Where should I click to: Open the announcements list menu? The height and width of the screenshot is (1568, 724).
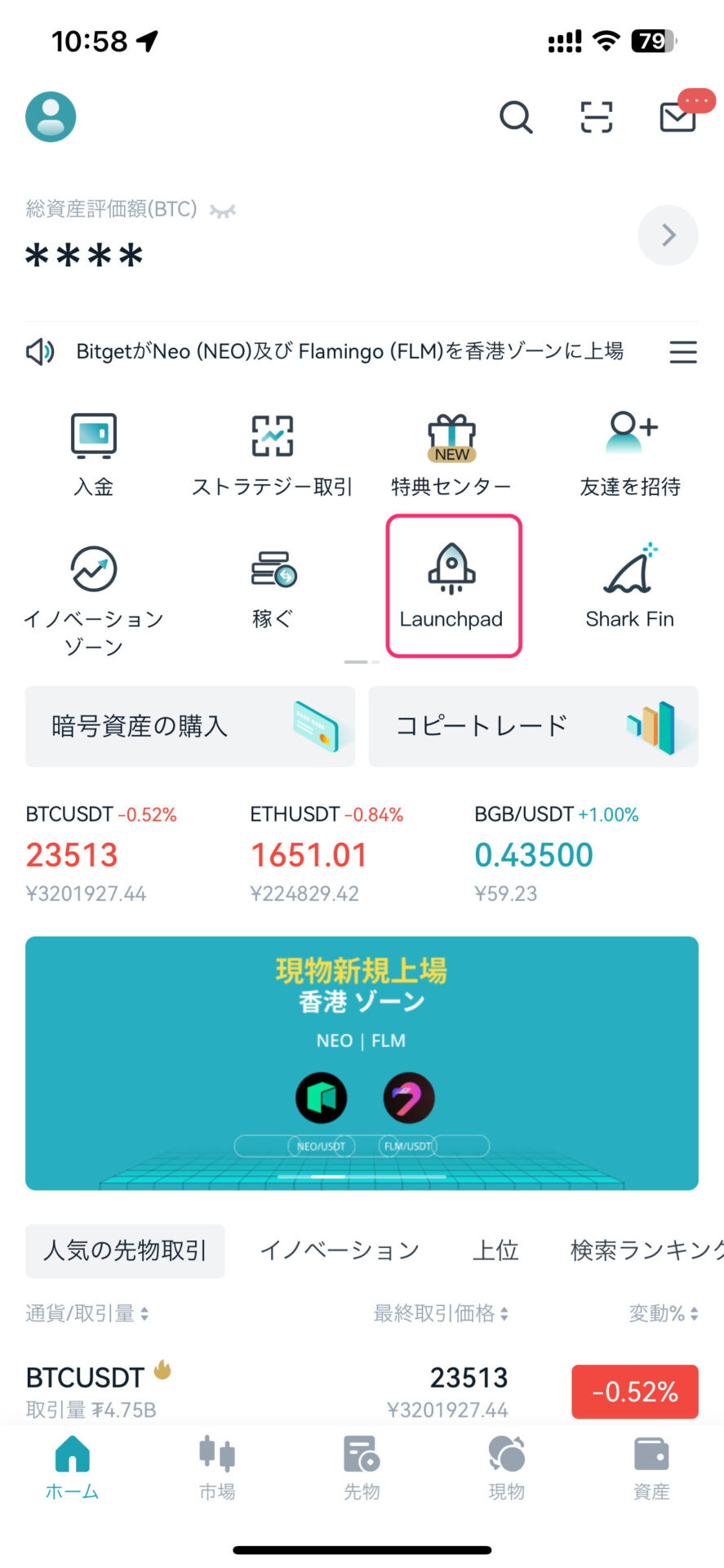coord(683,352)
